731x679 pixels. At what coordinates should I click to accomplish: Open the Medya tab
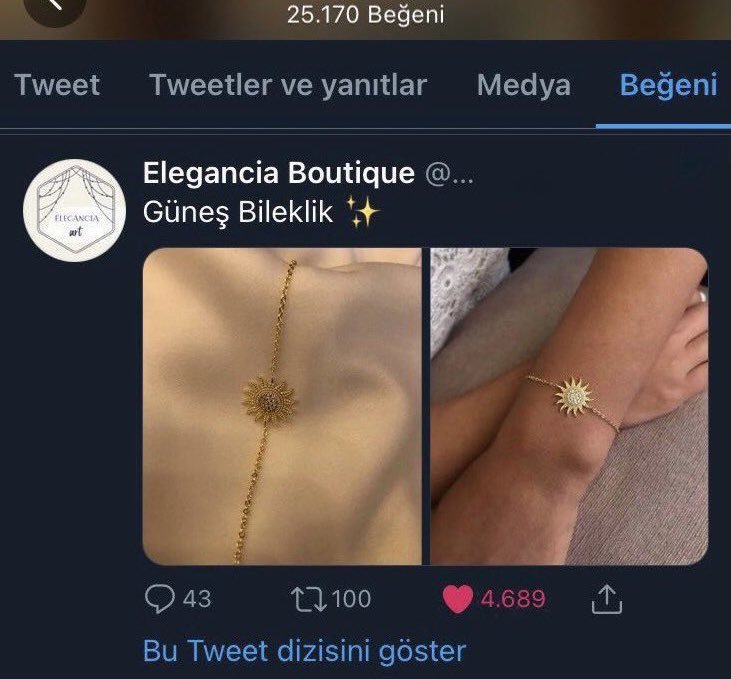[x=523, y=85]
